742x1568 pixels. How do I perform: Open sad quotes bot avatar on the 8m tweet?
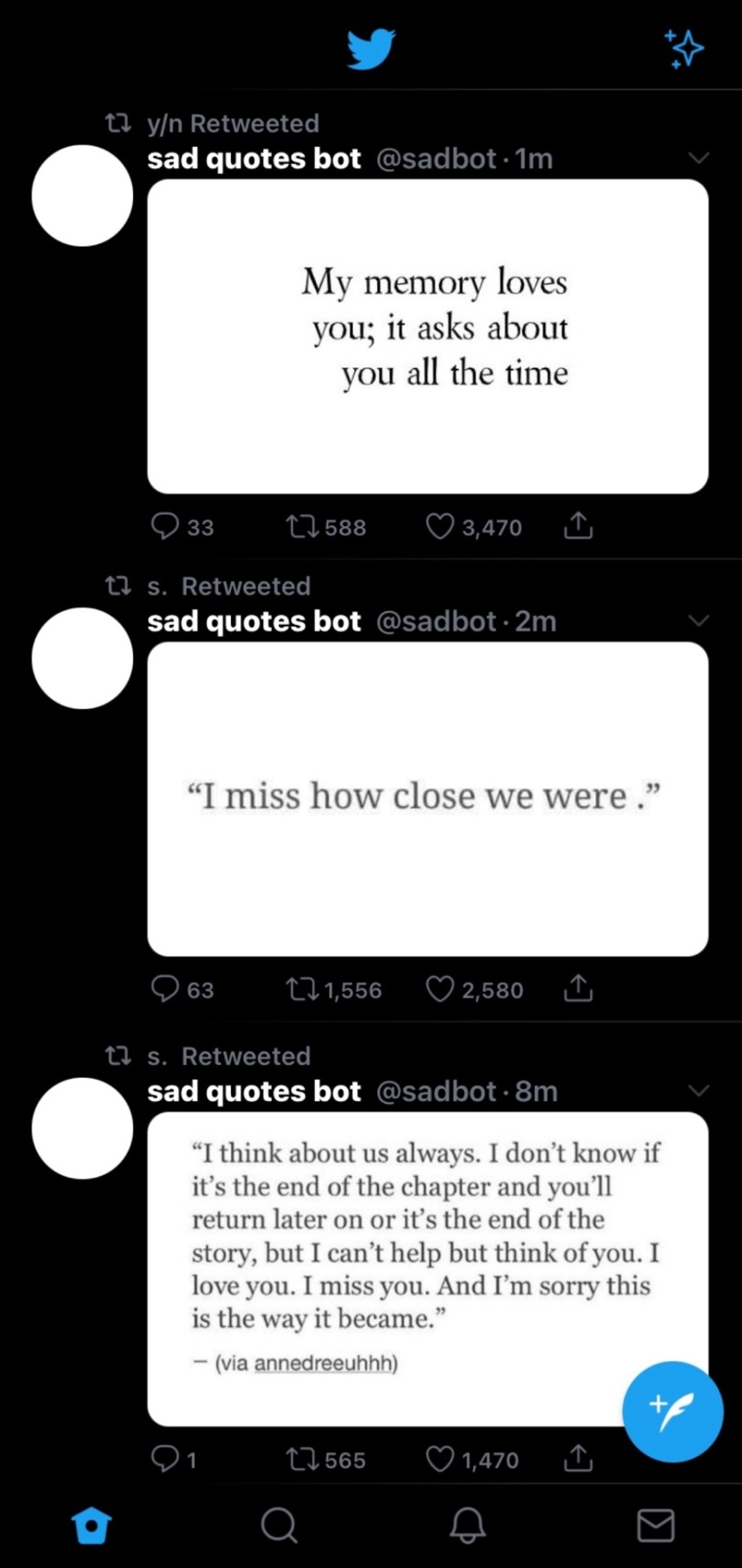coord(82,1128)
